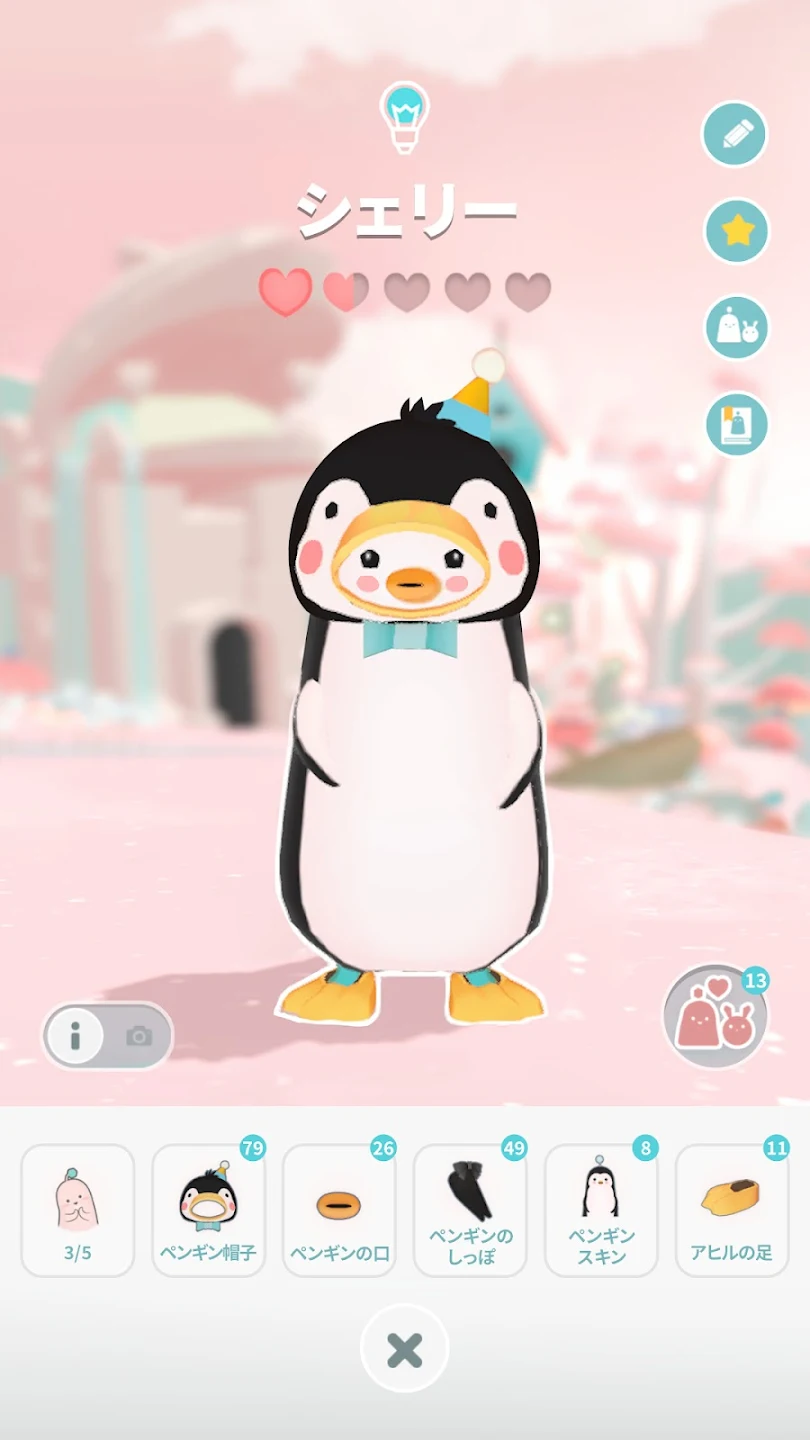Screen dimensions: 810x1440
Task: Open the book icon on the right side
Action: [736, 424]
